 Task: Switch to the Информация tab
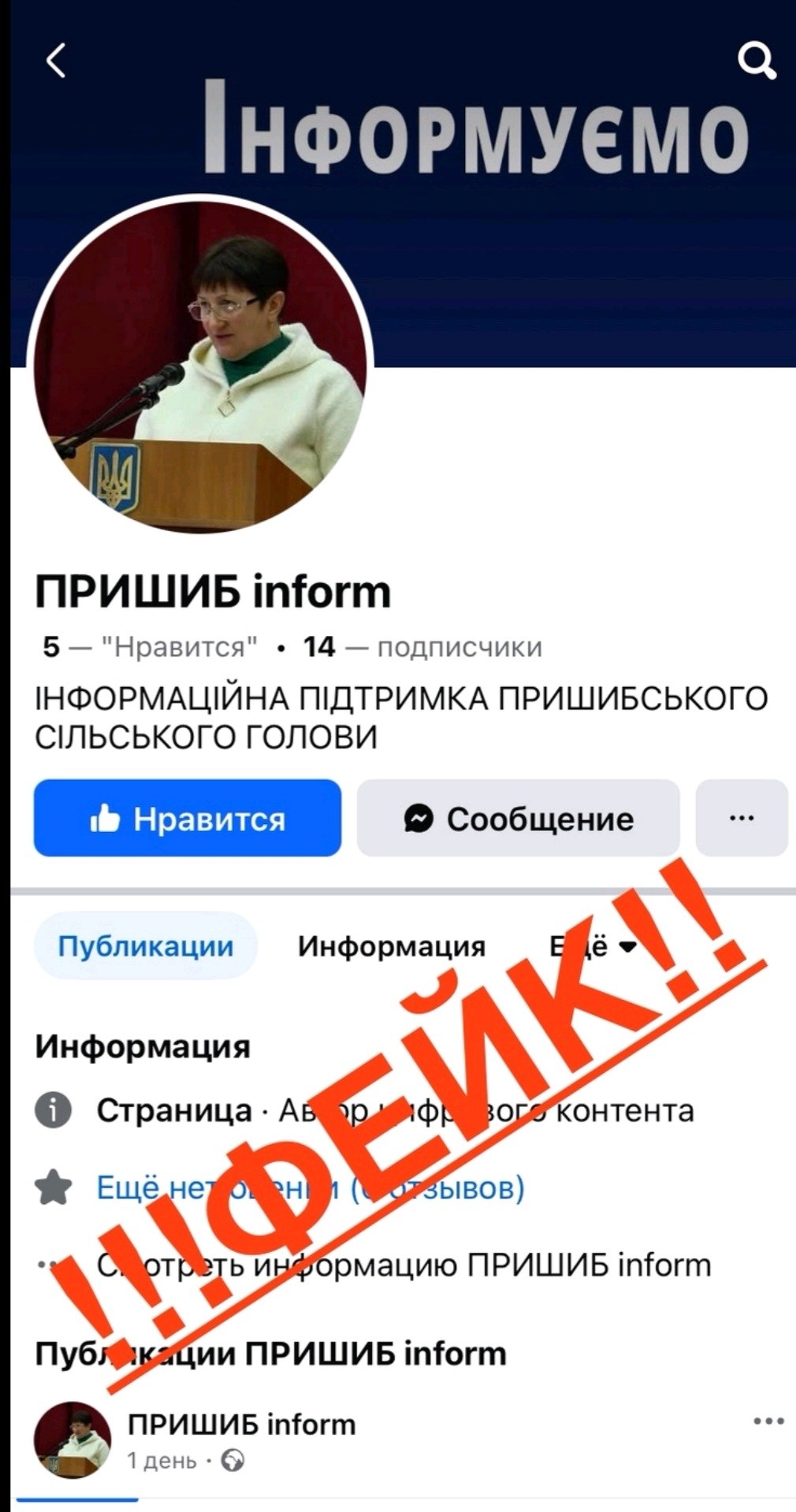point(391,945)
